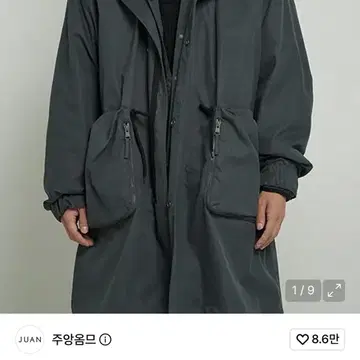Open the 주앙옴므 brand page
This screenshot has height=360, width=360.
74,339
